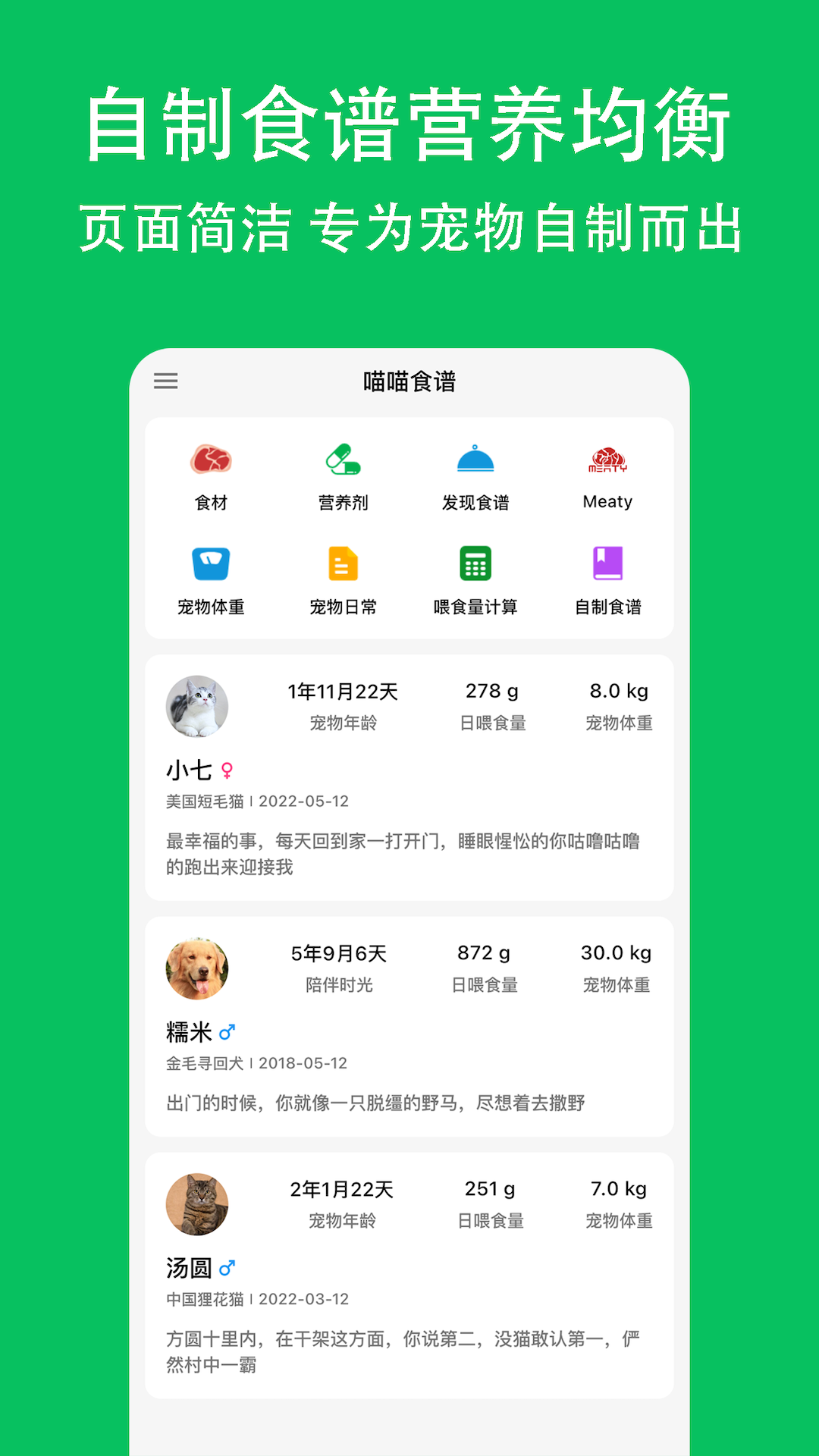
Task: Tap the 喵喵食谱 title bar
Action: click(409, 381)
